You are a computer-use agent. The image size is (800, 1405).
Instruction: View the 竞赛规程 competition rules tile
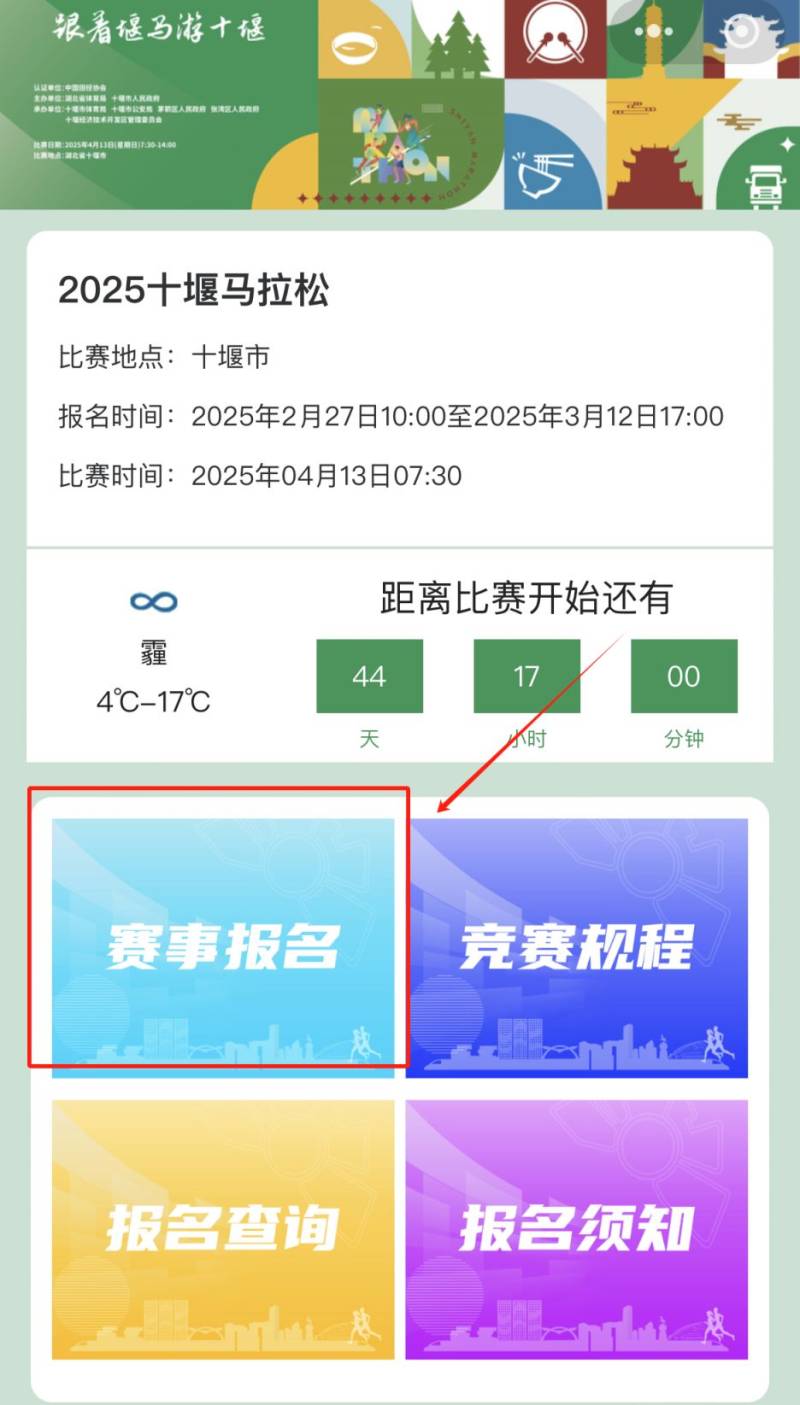coord(577,946)
